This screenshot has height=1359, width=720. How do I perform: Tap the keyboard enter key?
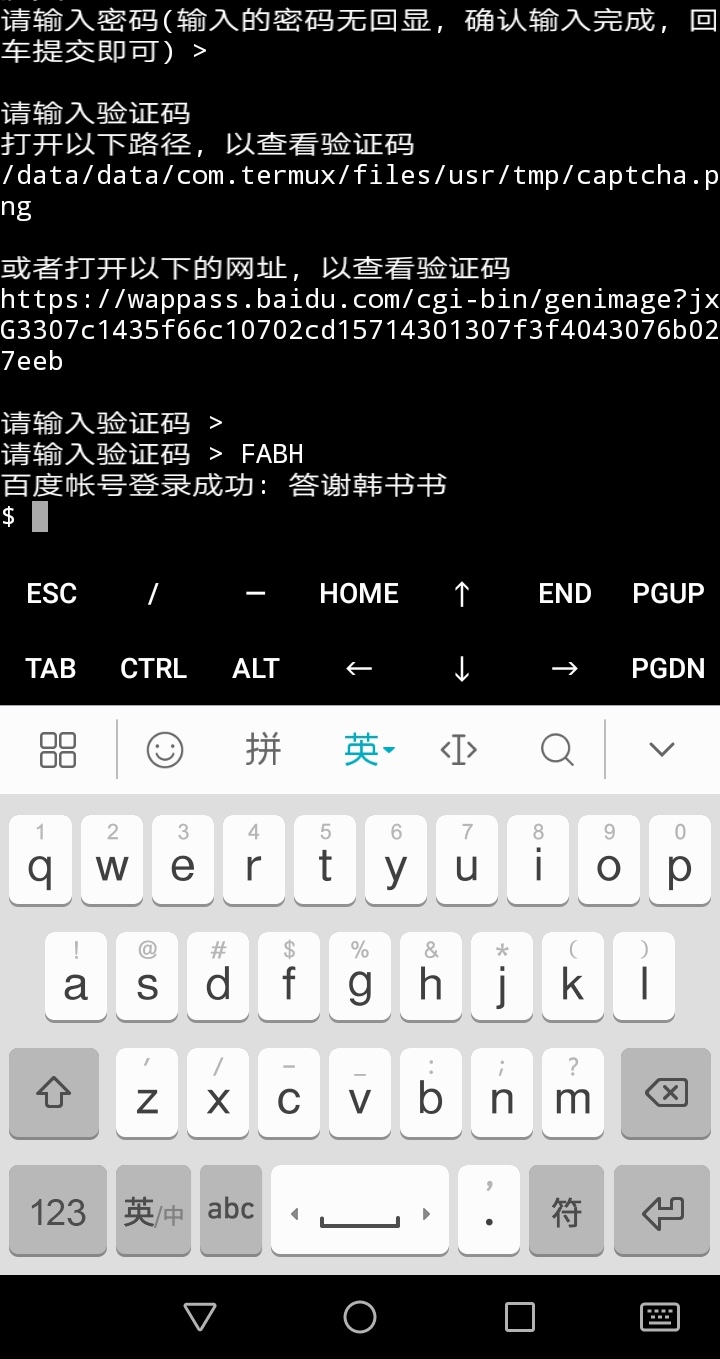pos(662,1211)
